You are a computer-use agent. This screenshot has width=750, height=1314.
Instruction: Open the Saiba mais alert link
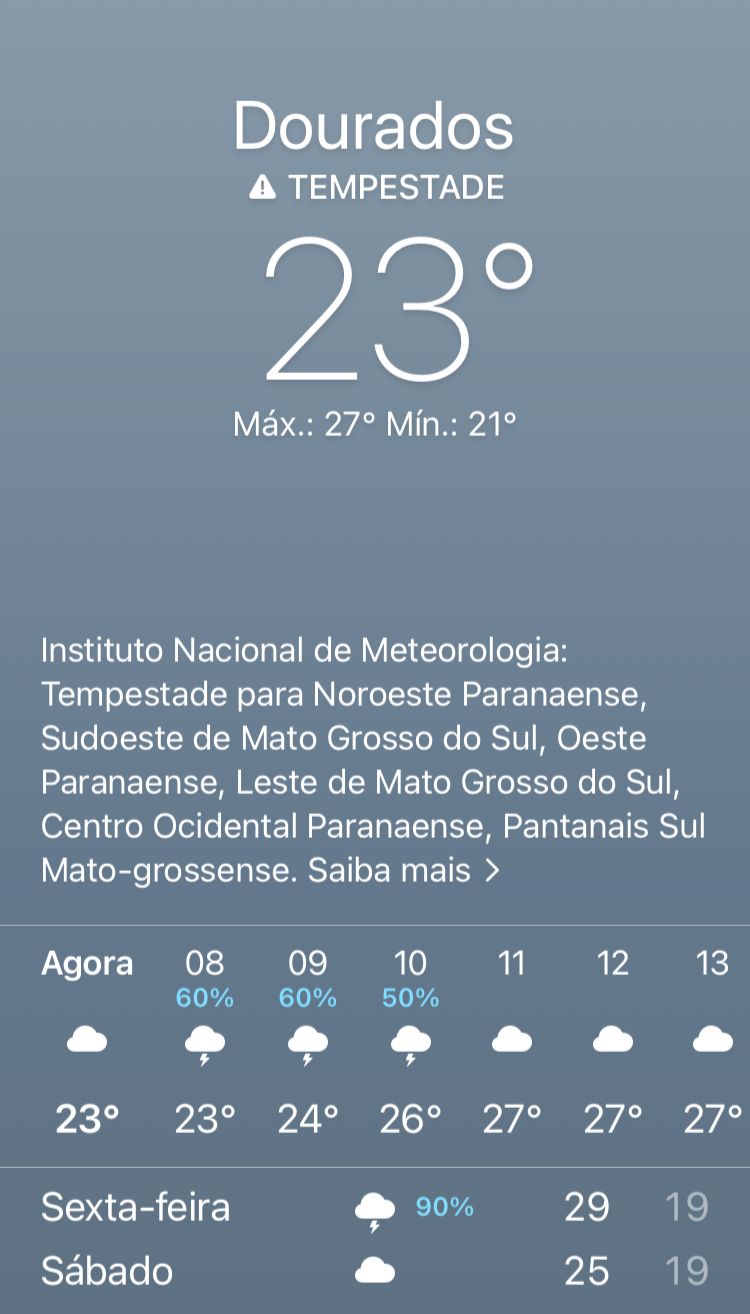(x=404, y=870)
